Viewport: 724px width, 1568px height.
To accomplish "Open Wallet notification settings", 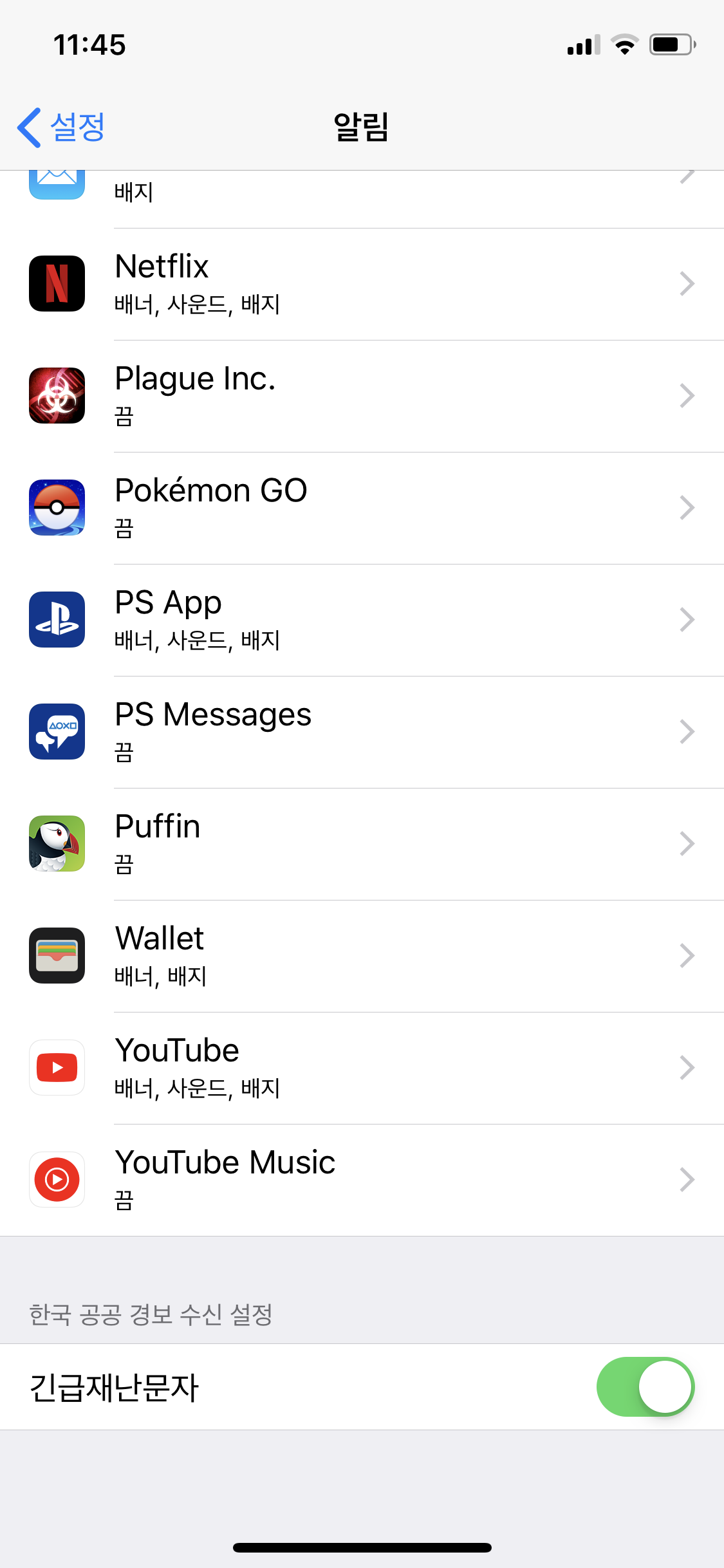I will 362,956.
